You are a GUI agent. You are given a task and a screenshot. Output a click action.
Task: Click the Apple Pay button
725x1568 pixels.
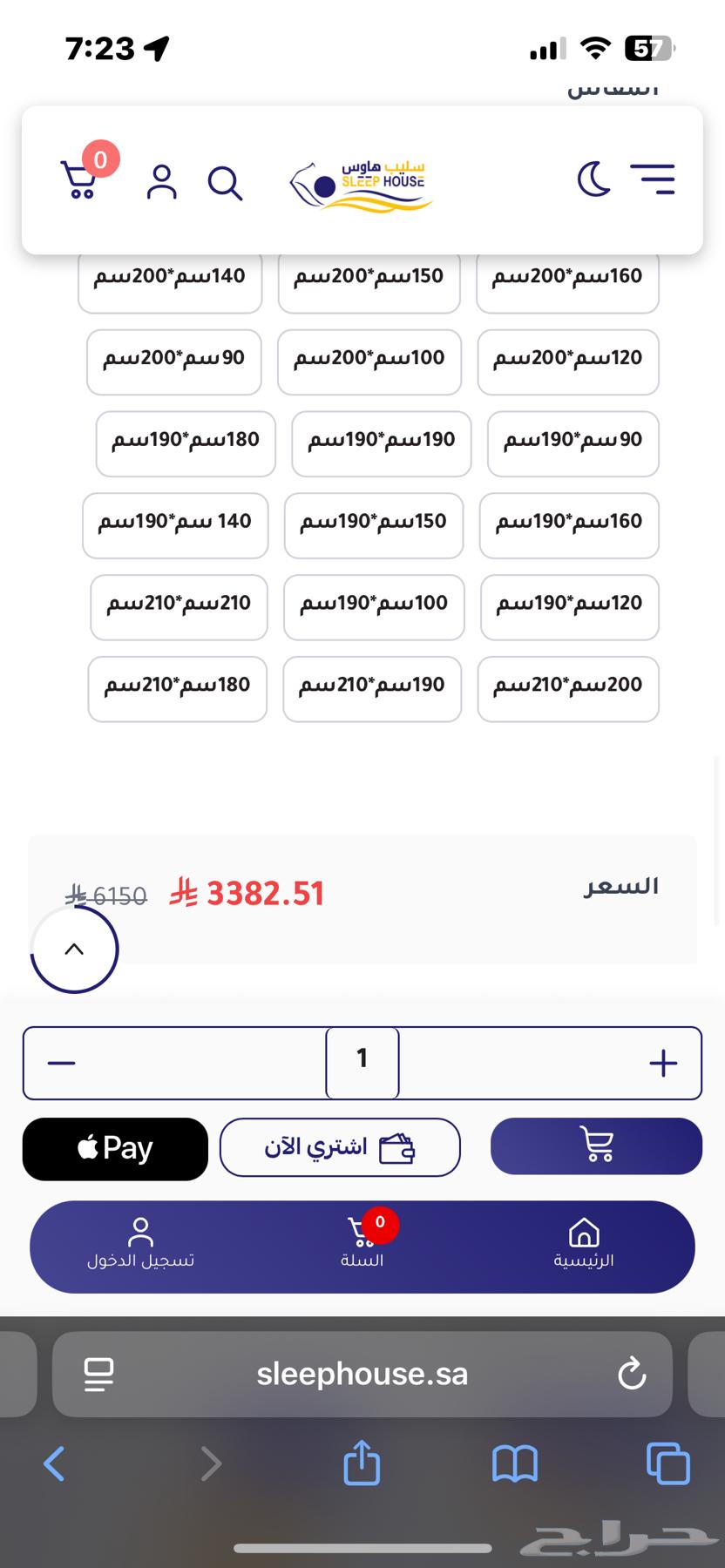point(114,1148)
